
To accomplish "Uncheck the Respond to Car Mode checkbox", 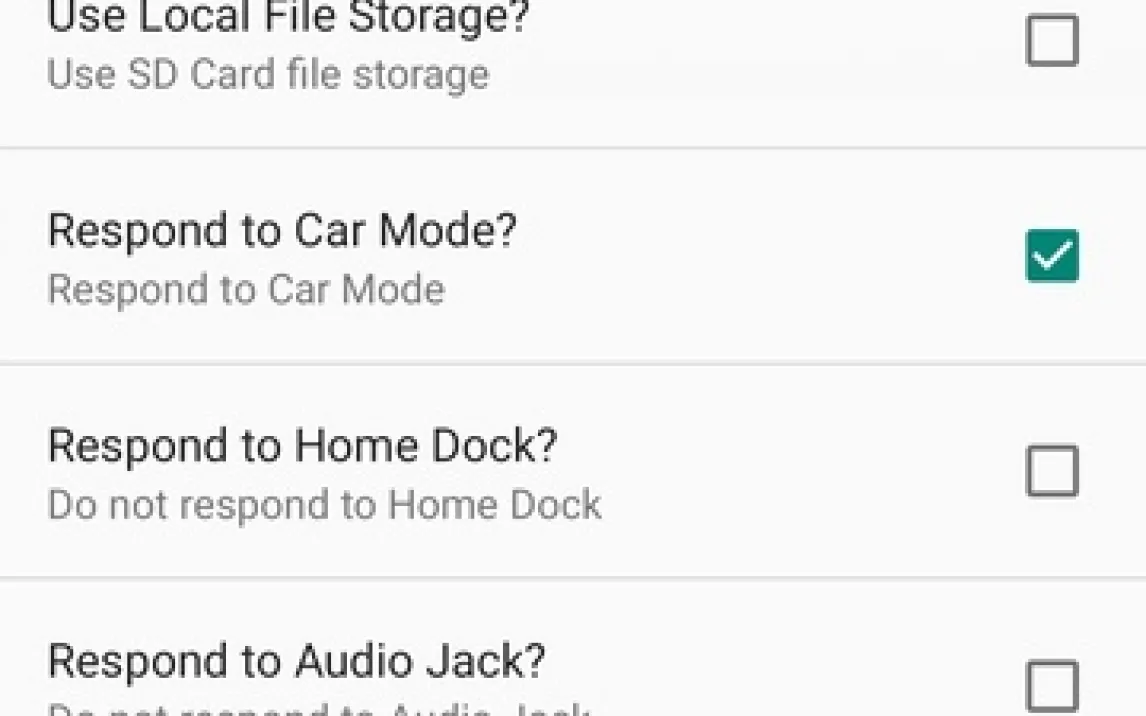I will [1052, 255].
